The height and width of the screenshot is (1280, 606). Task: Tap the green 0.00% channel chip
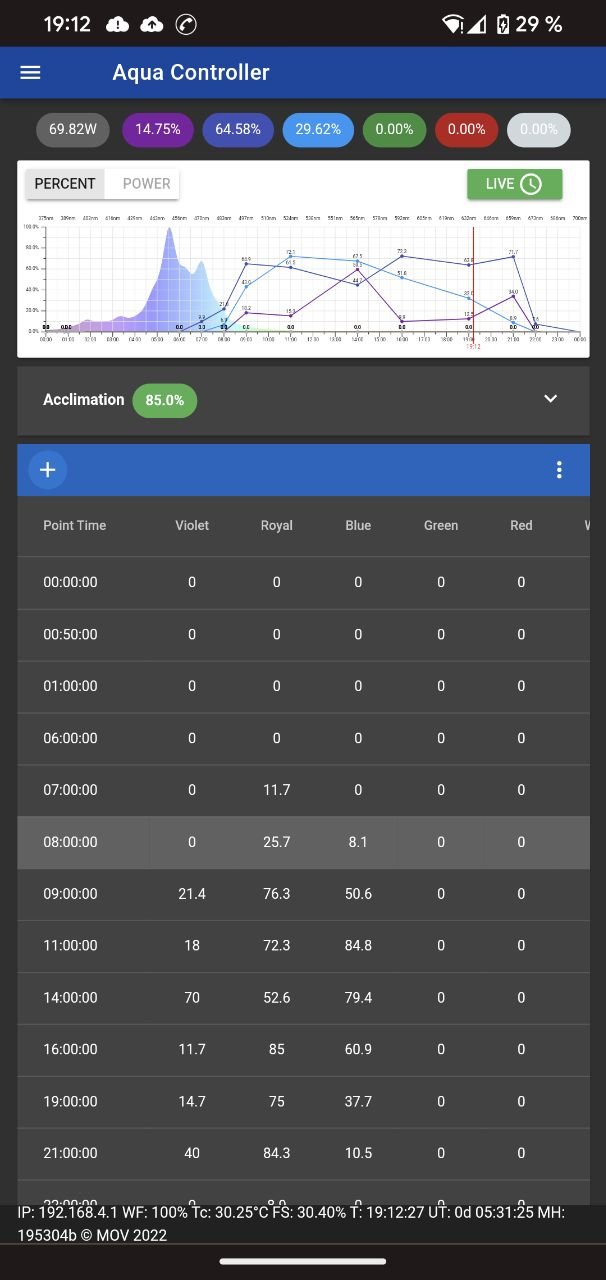[x=394, y=130]
